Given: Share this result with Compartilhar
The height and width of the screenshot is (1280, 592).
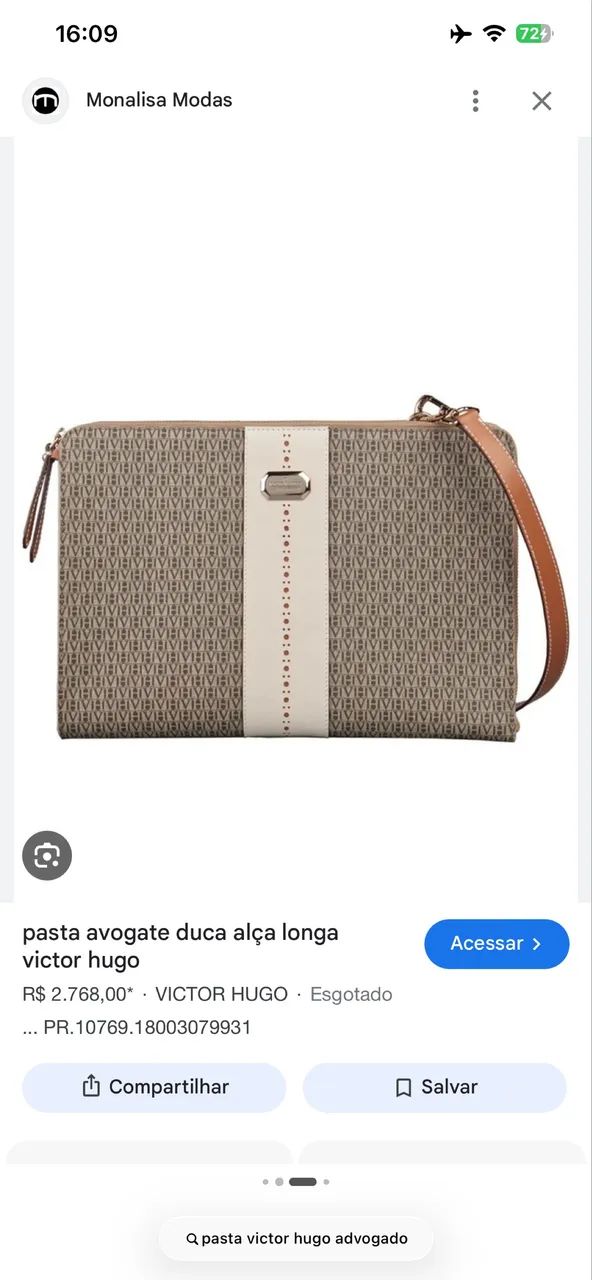Looking at the screenshot, I should (154, 1087).
